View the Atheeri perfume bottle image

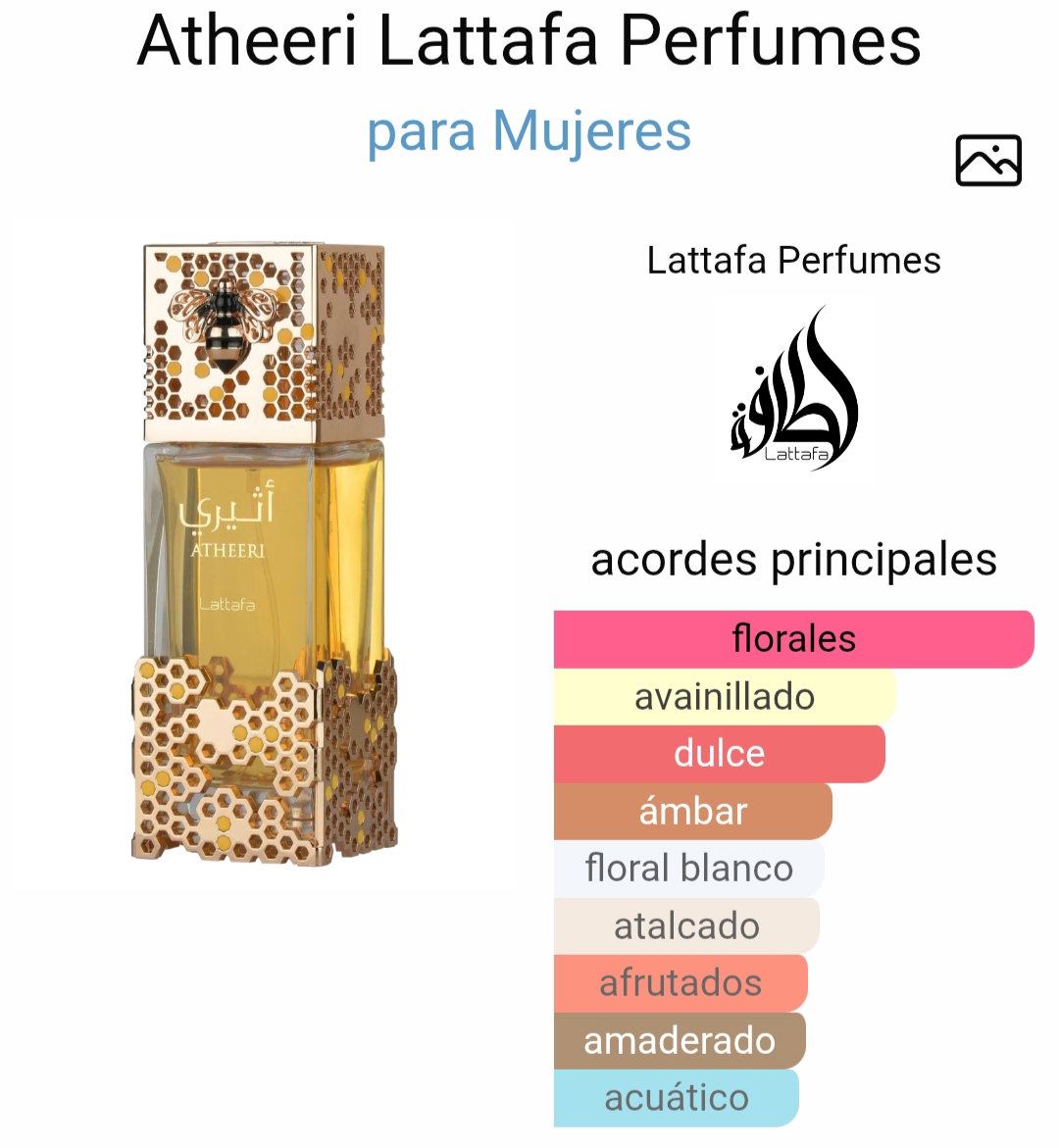(263, 554)
